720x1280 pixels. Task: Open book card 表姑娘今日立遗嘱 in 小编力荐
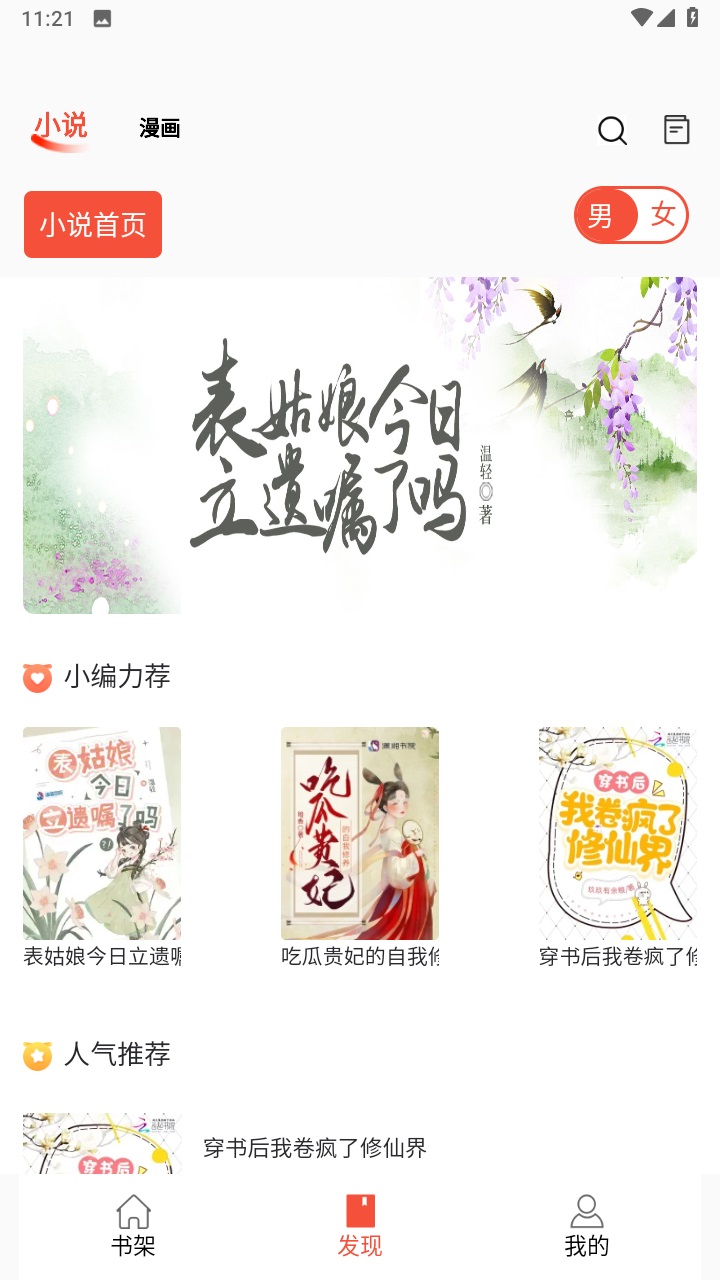(x=102, y=845)
